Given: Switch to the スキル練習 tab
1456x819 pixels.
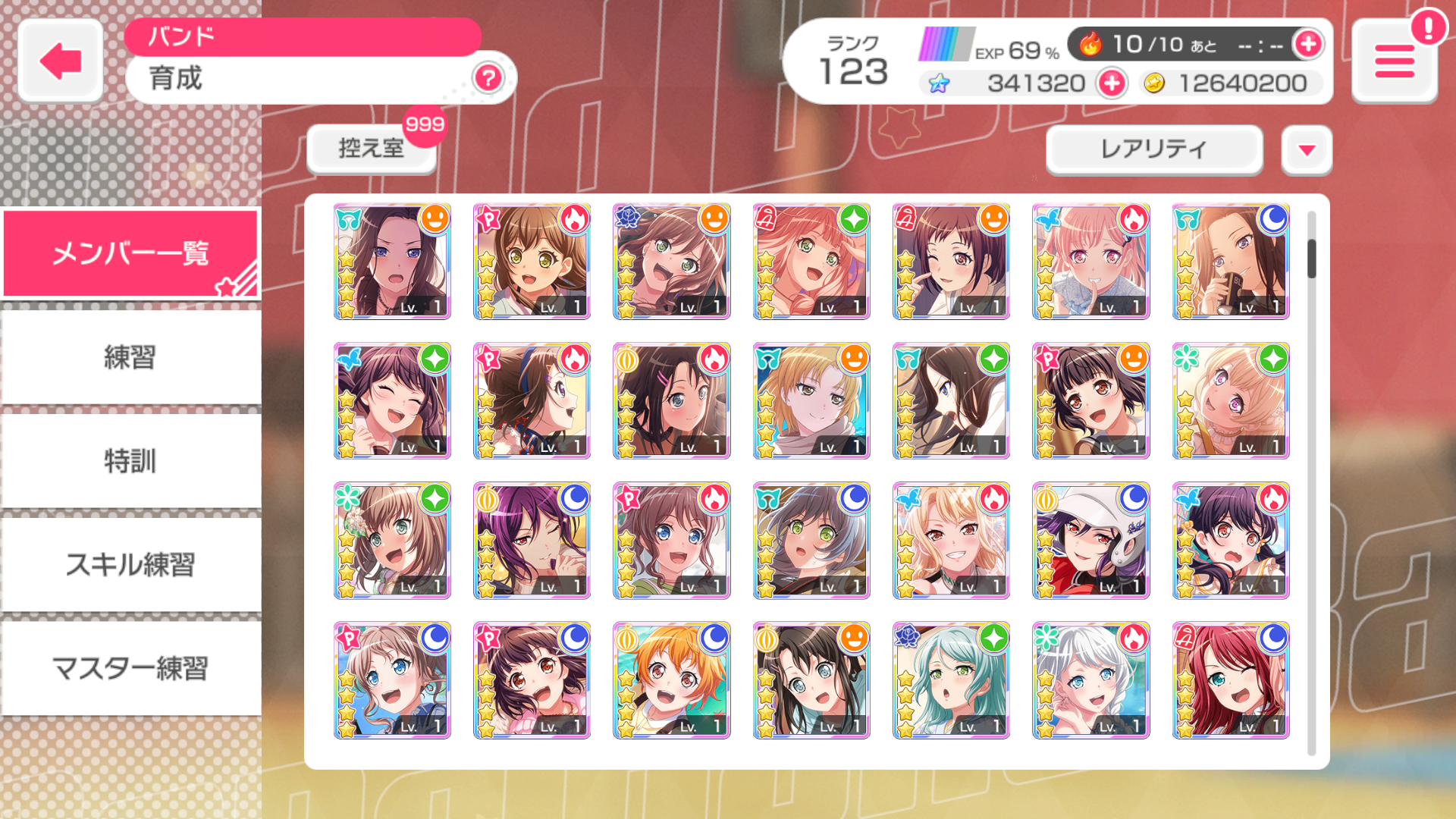Looking at the screenshot, I should pos(130,565).
